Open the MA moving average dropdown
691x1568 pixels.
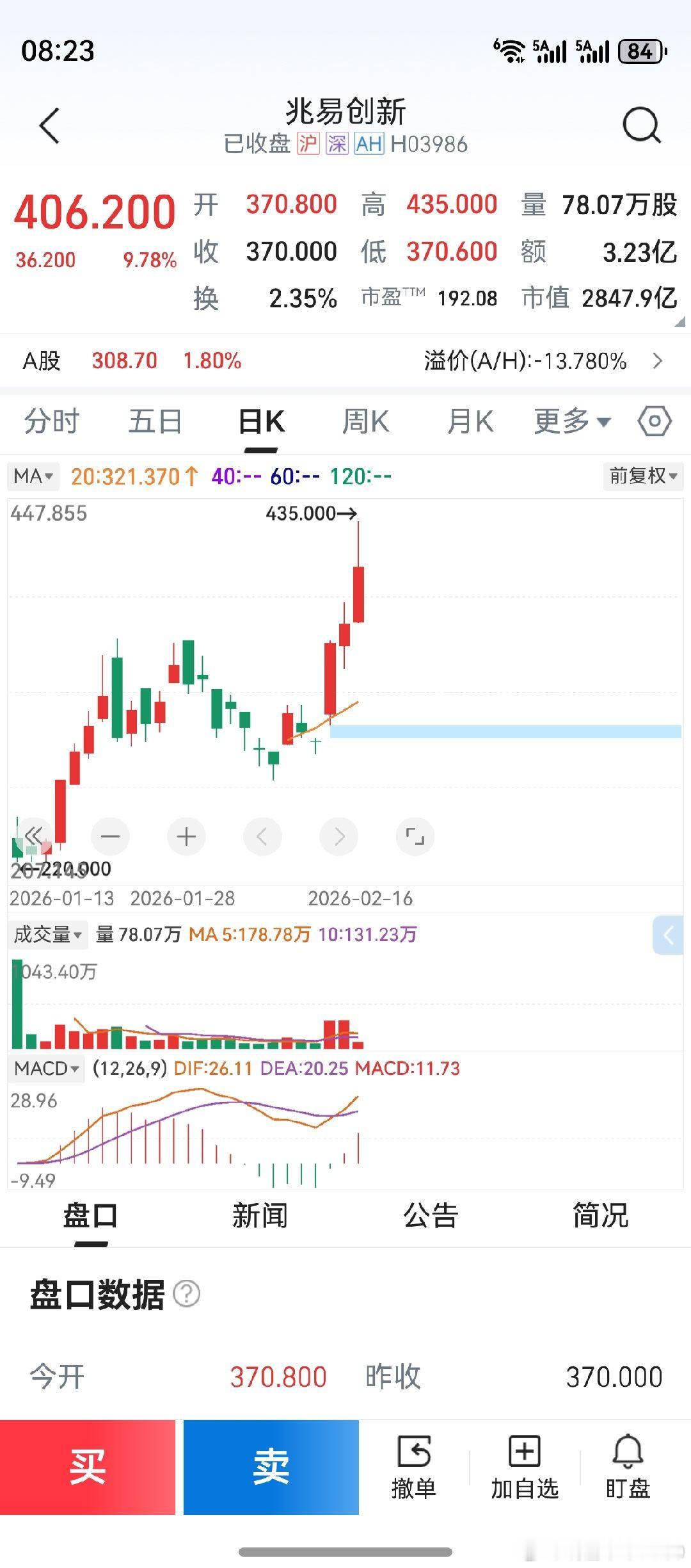tap(33, 476)
